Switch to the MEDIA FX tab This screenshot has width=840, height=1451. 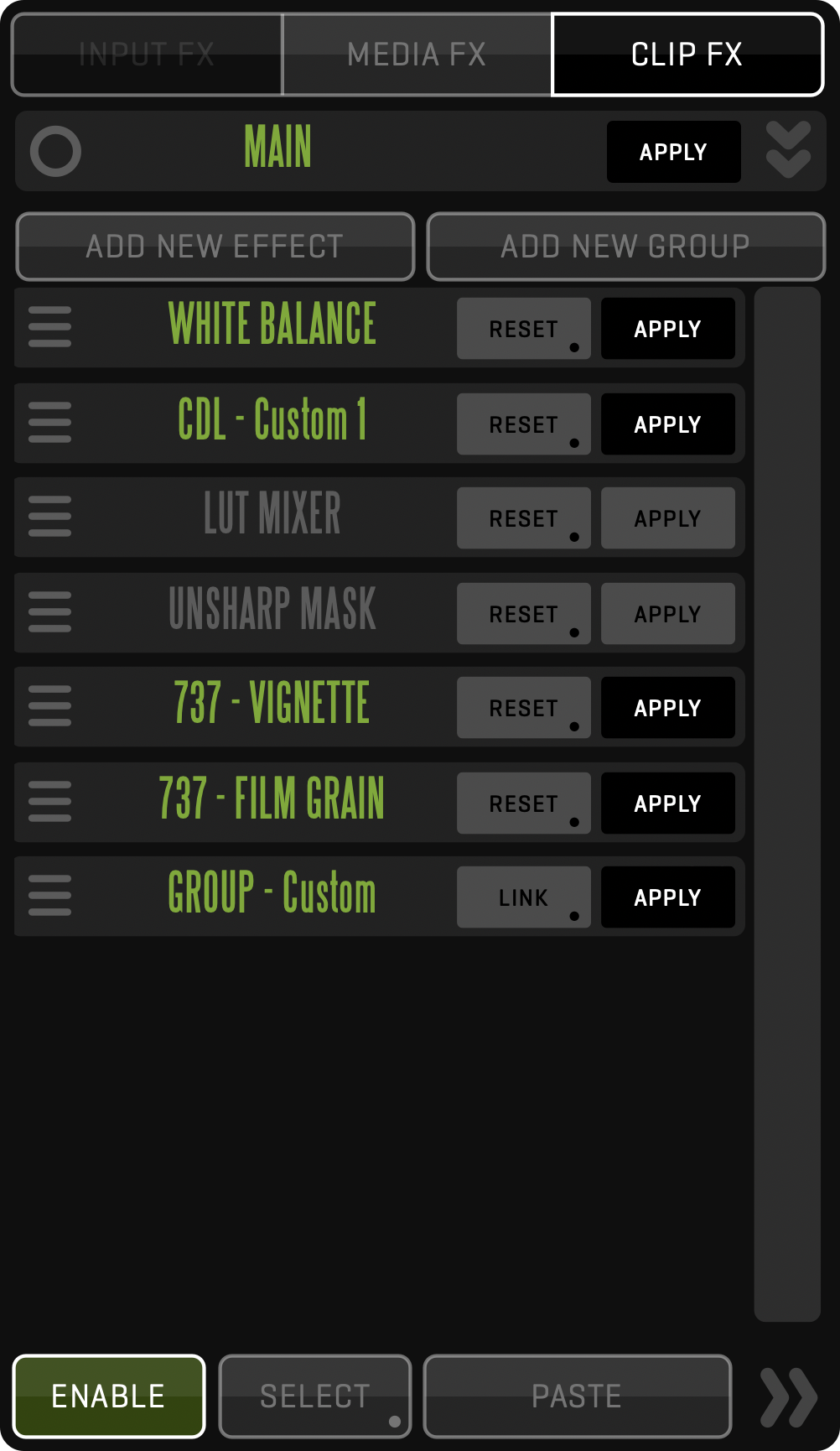417,55
